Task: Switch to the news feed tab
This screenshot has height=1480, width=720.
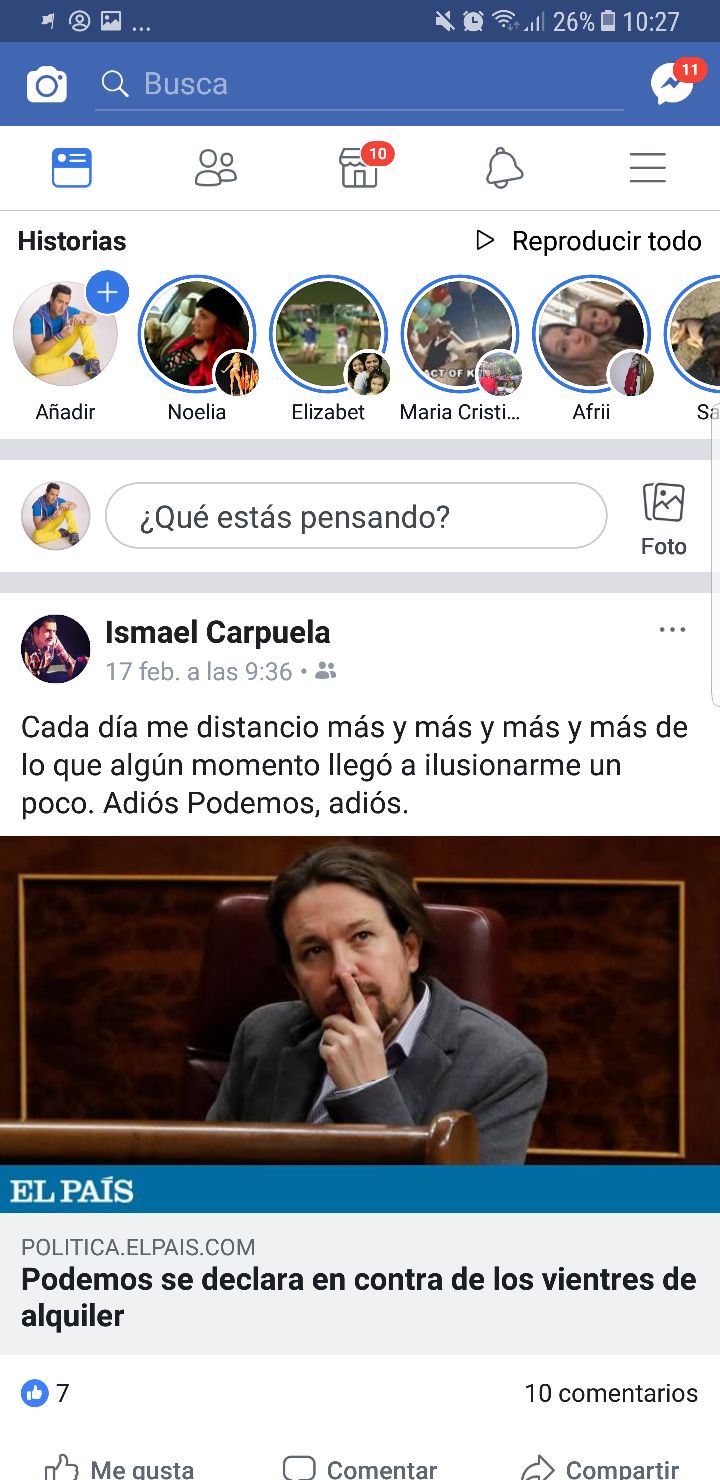Action: tap(72, 168)
